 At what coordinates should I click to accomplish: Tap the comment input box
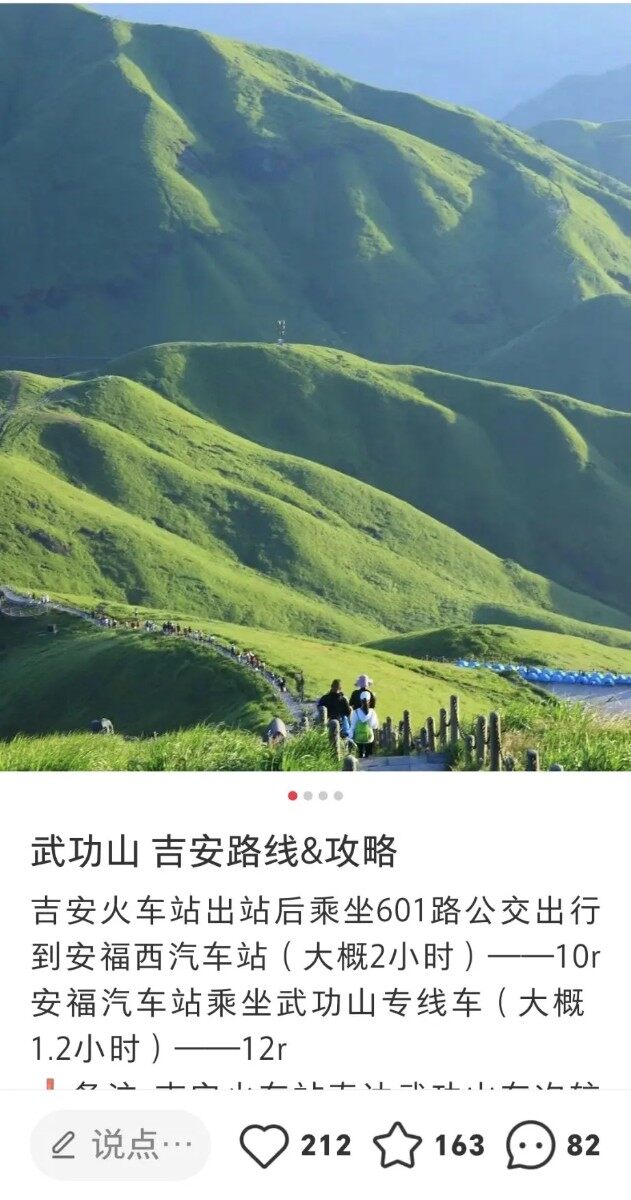point(121,1146)
